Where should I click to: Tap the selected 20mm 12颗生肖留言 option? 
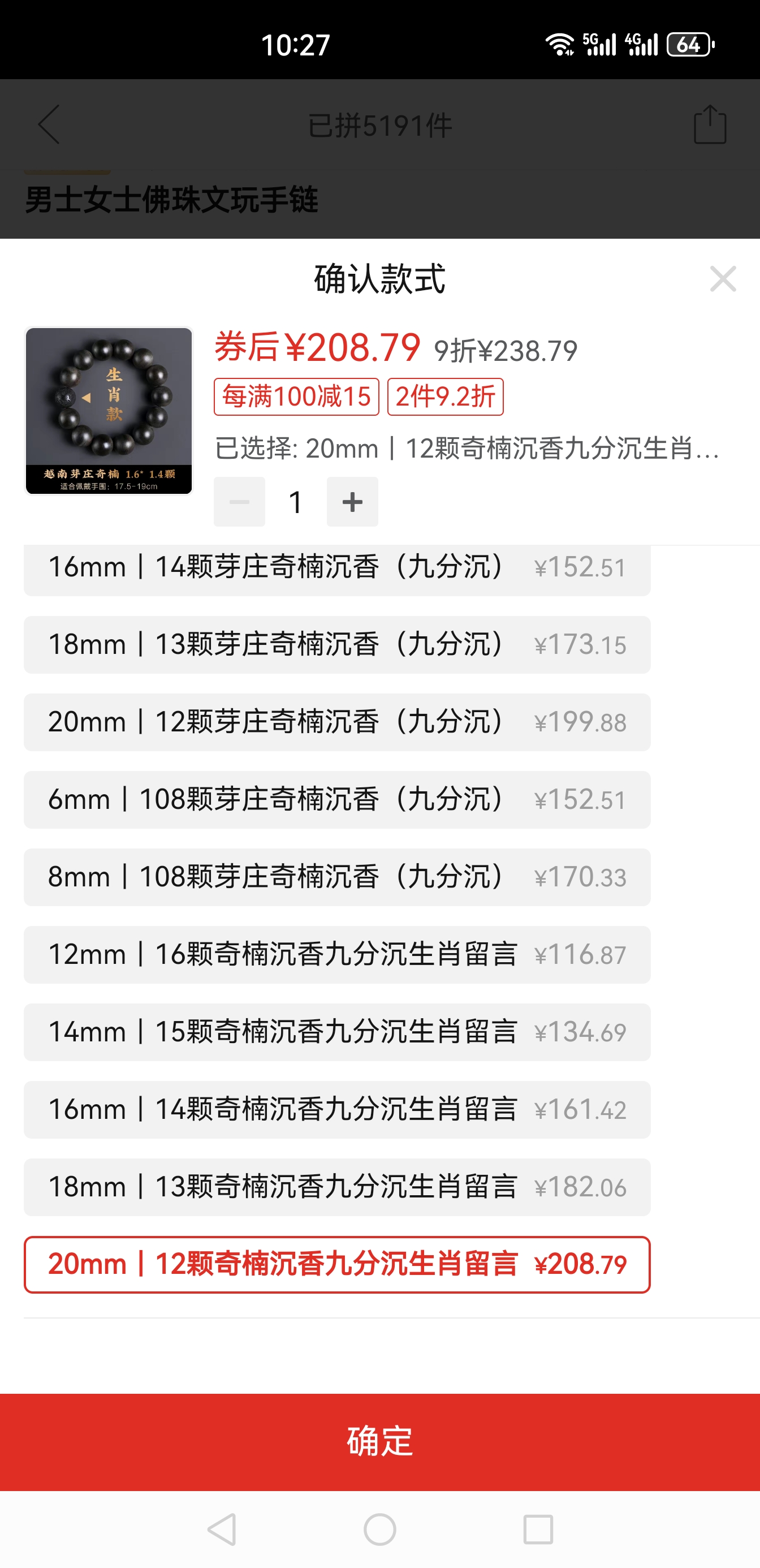336,1264
